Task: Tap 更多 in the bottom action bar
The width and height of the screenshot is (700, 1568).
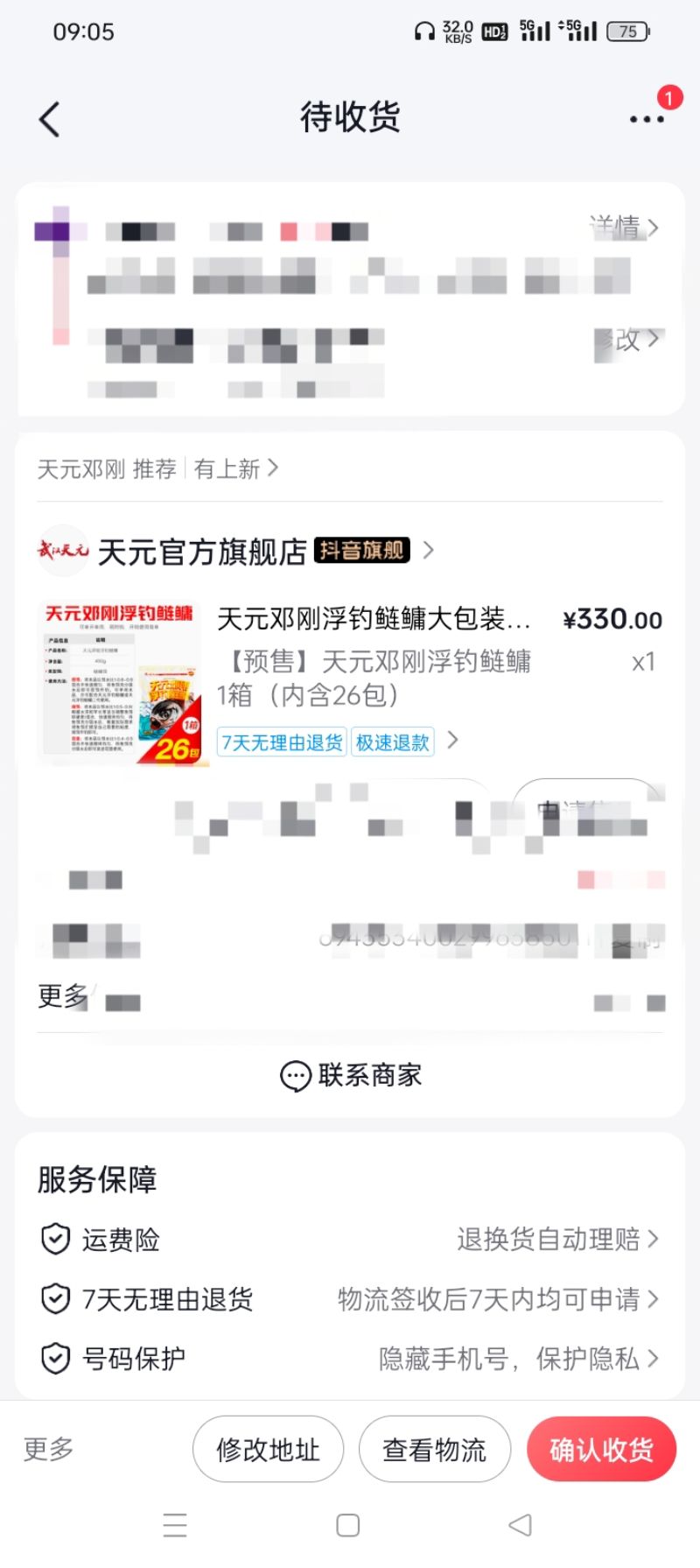Action: tap(49, 1449)
